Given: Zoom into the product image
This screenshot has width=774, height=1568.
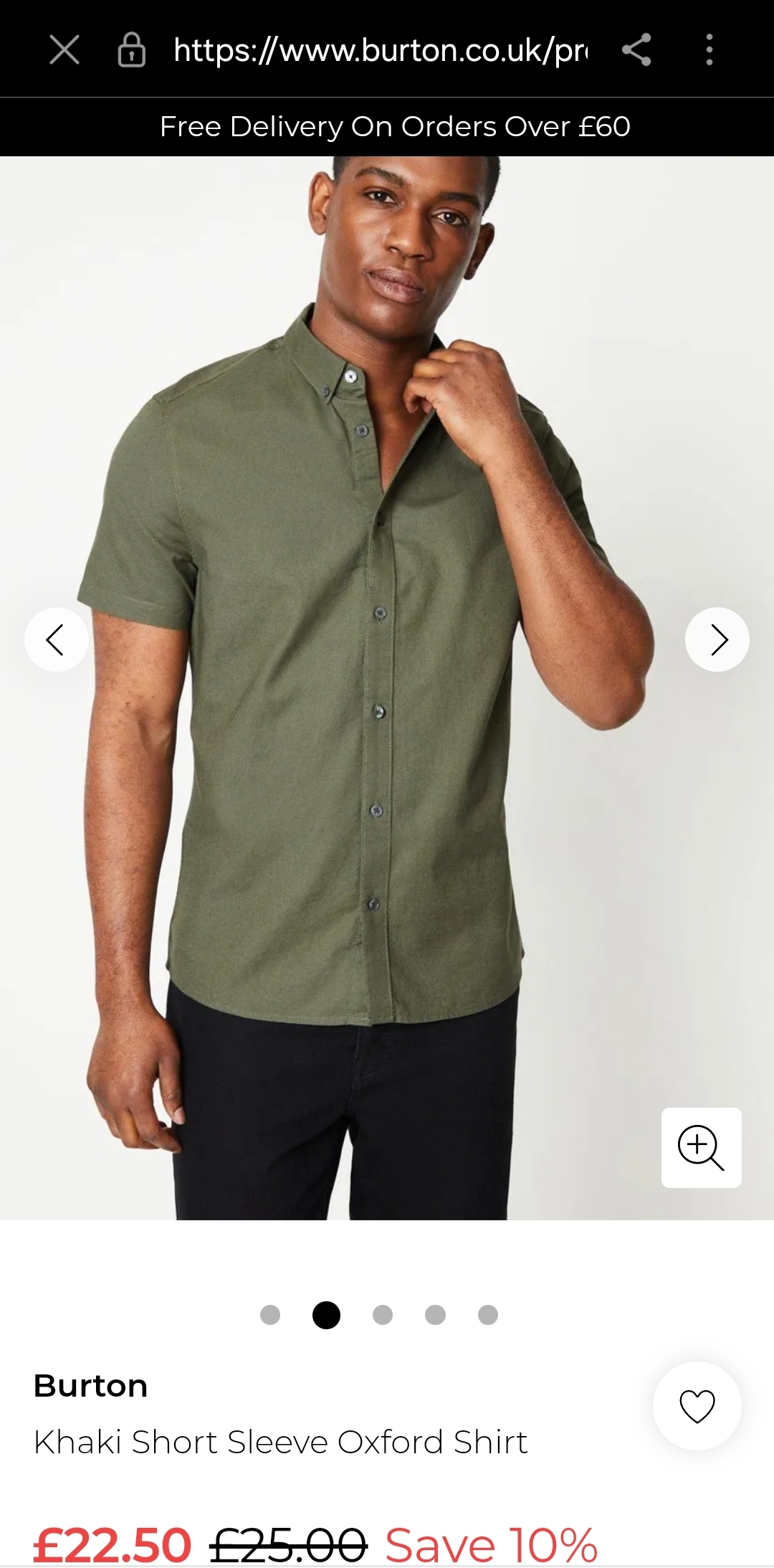Looking at the screenshot, I should pos(702,1148).
